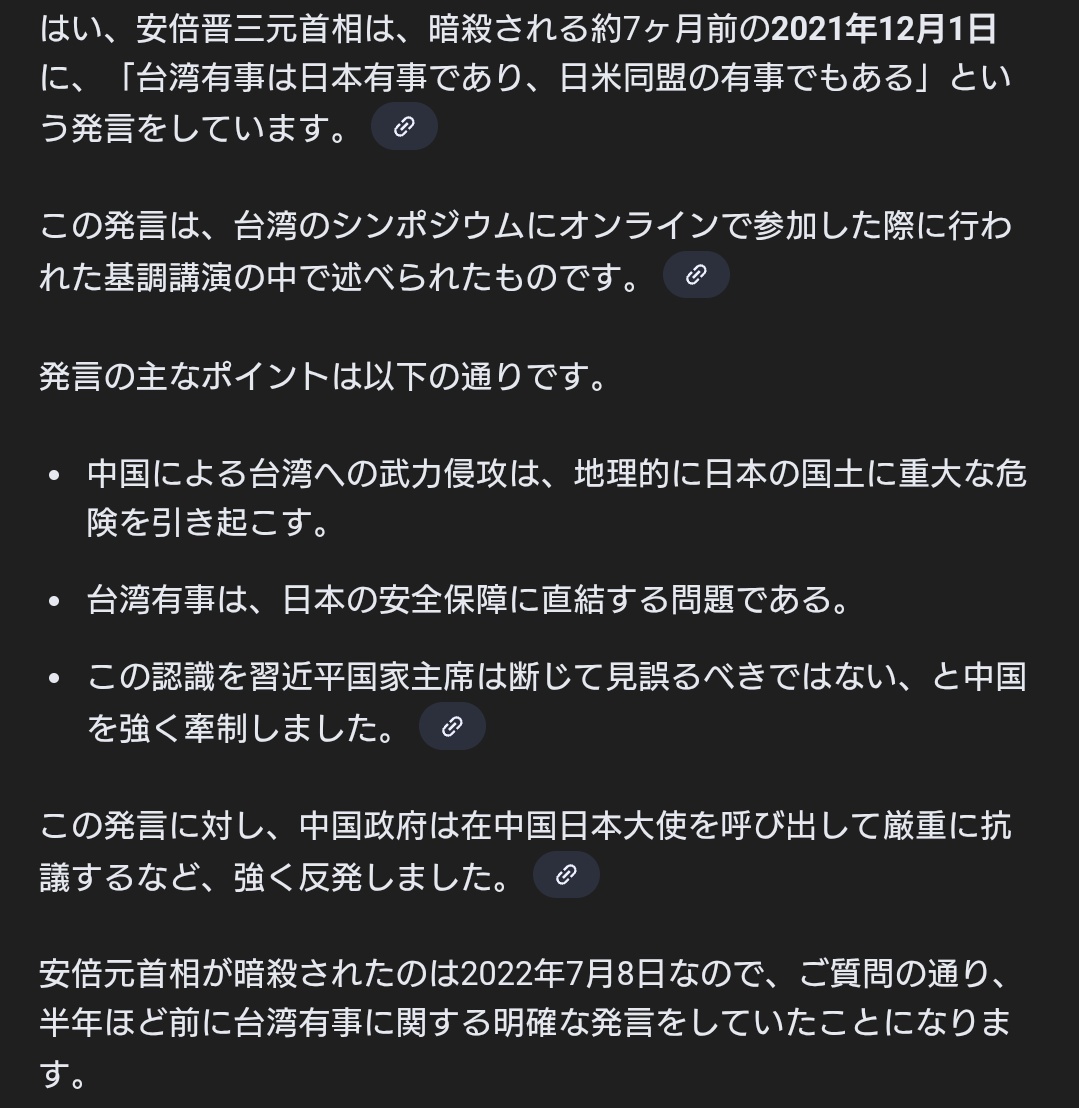Open source link after the 日米同盟の有事 quote
Viewport: 1079px width, 1108px height.
(x=404, y=127)
